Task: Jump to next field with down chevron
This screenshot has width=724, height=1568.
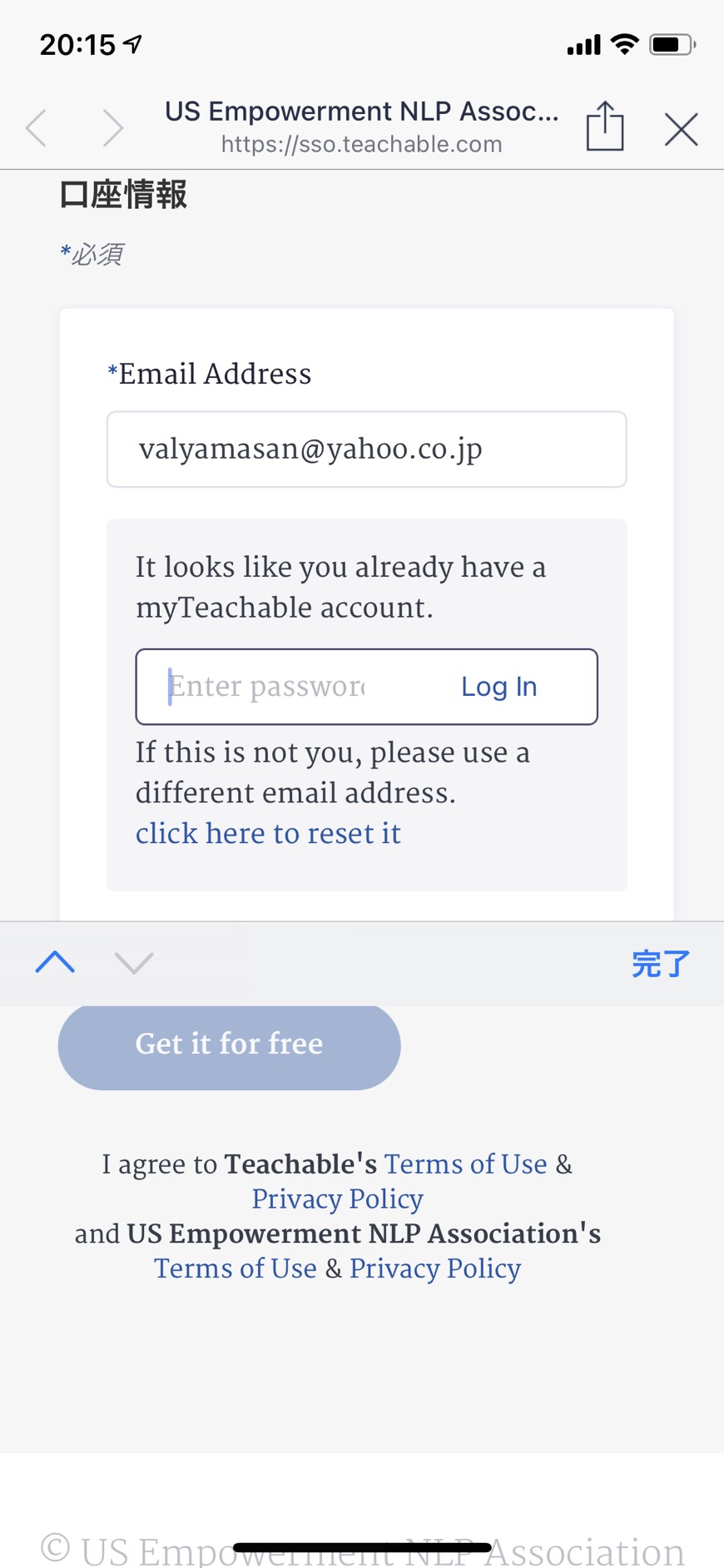Action: 134,962
